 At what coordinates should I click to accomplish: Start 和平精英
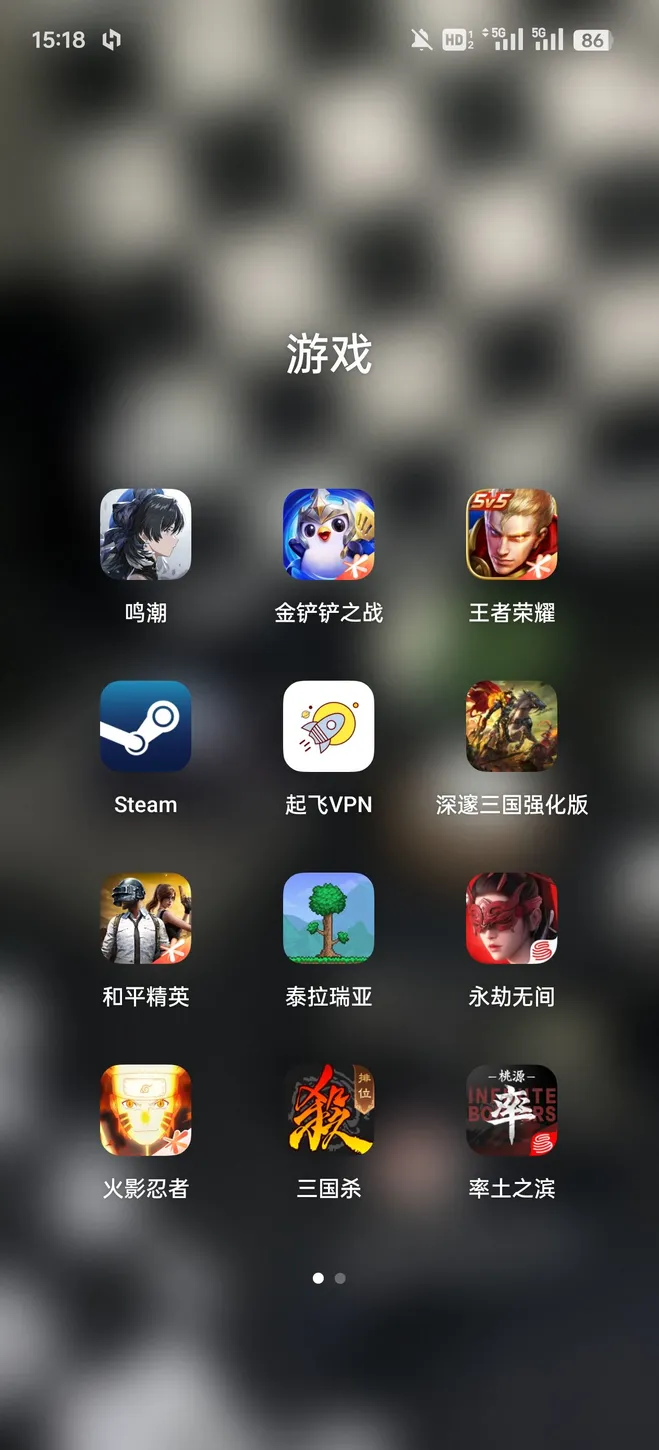(145, 918)
